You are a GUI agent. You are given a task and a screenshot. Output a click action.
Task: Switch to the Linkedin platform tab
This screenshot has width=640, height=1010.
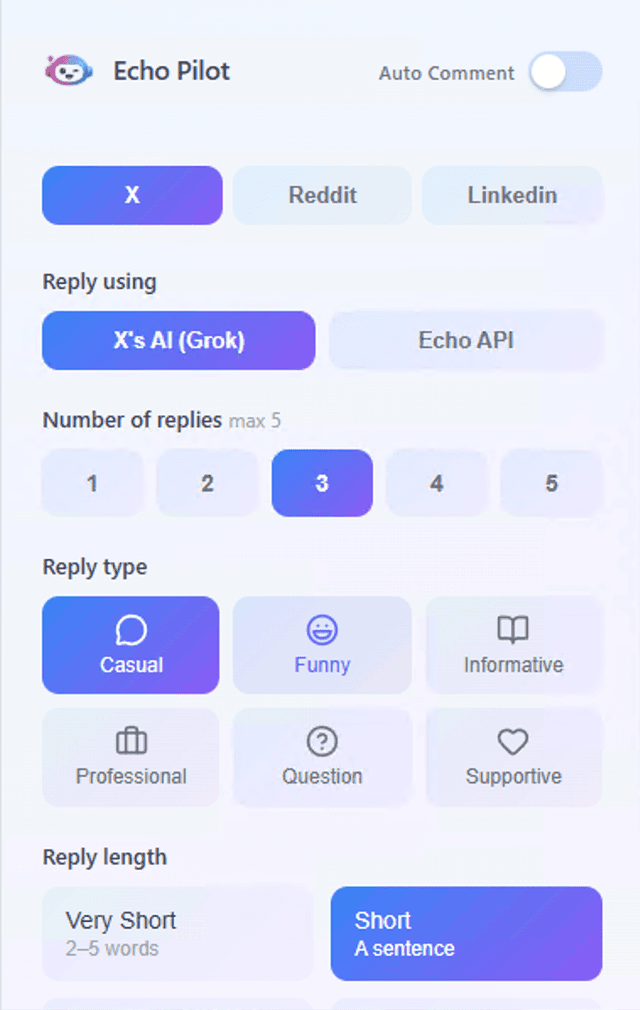pos(512,195)
